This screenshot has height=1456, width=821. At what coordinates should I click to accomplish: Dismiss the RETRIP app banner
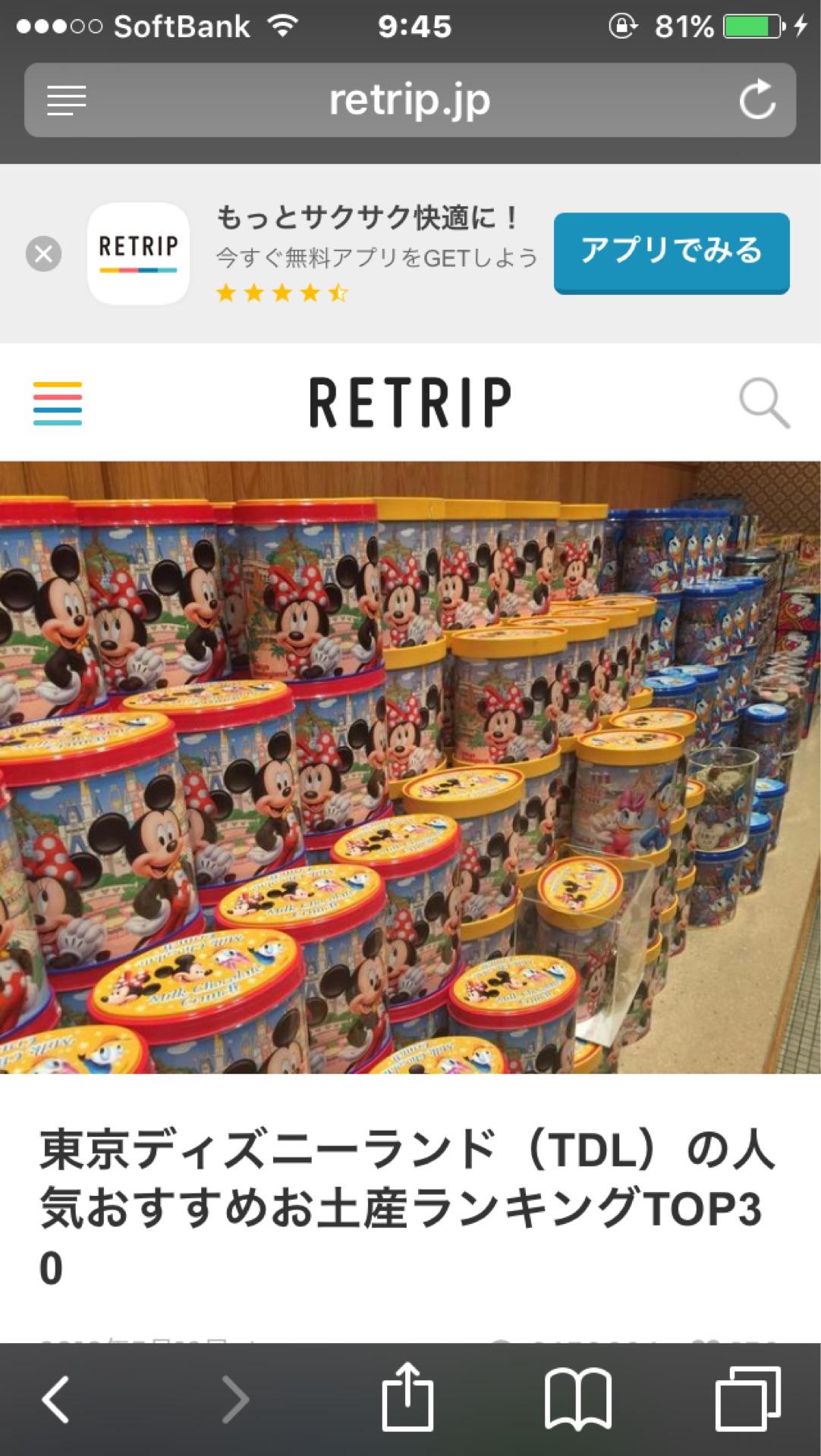tap(44, 254)
